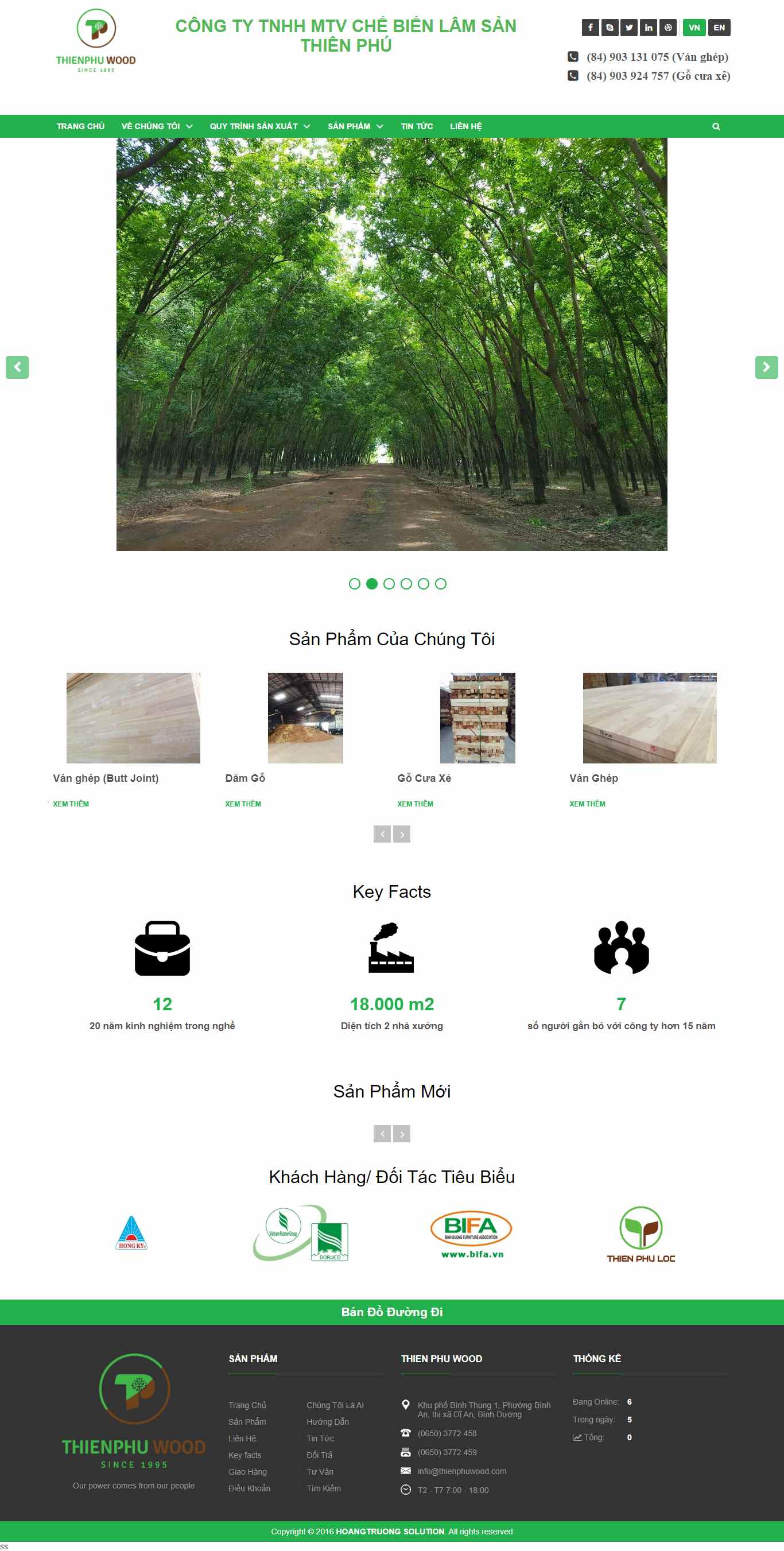Expand the SẢN PHẨM menu

tap(355, 126)
